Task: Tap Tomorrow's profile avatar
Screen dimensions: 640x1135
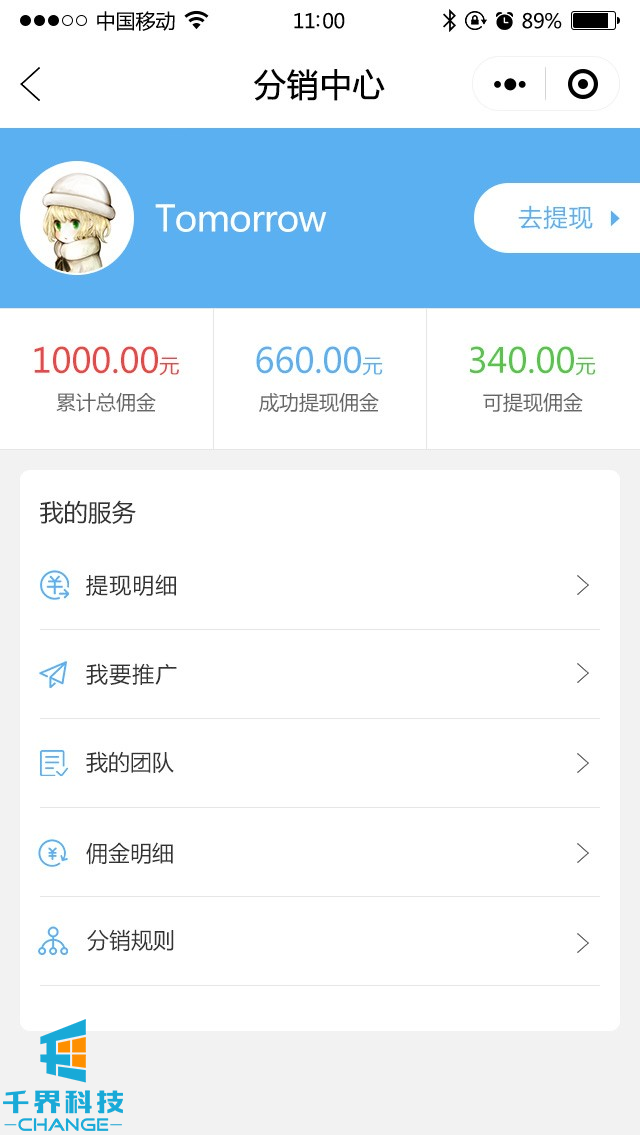Action: coord(77,218)
